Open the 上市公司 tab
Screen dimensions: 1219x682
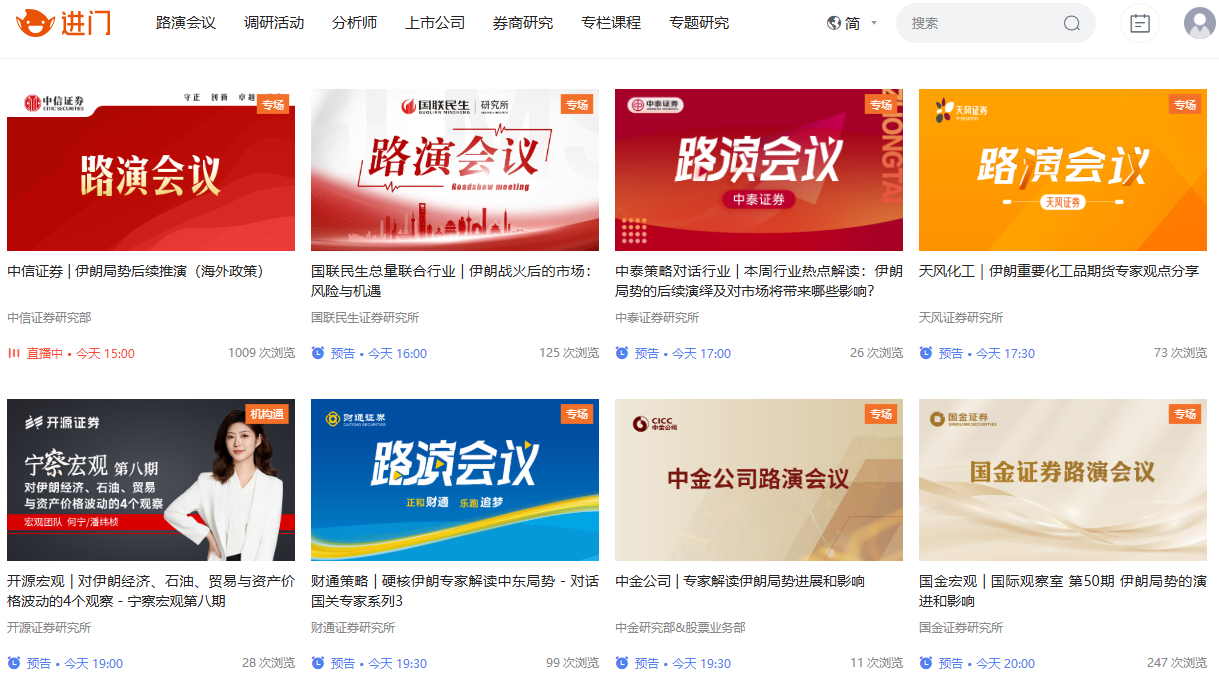coord(435,22)
